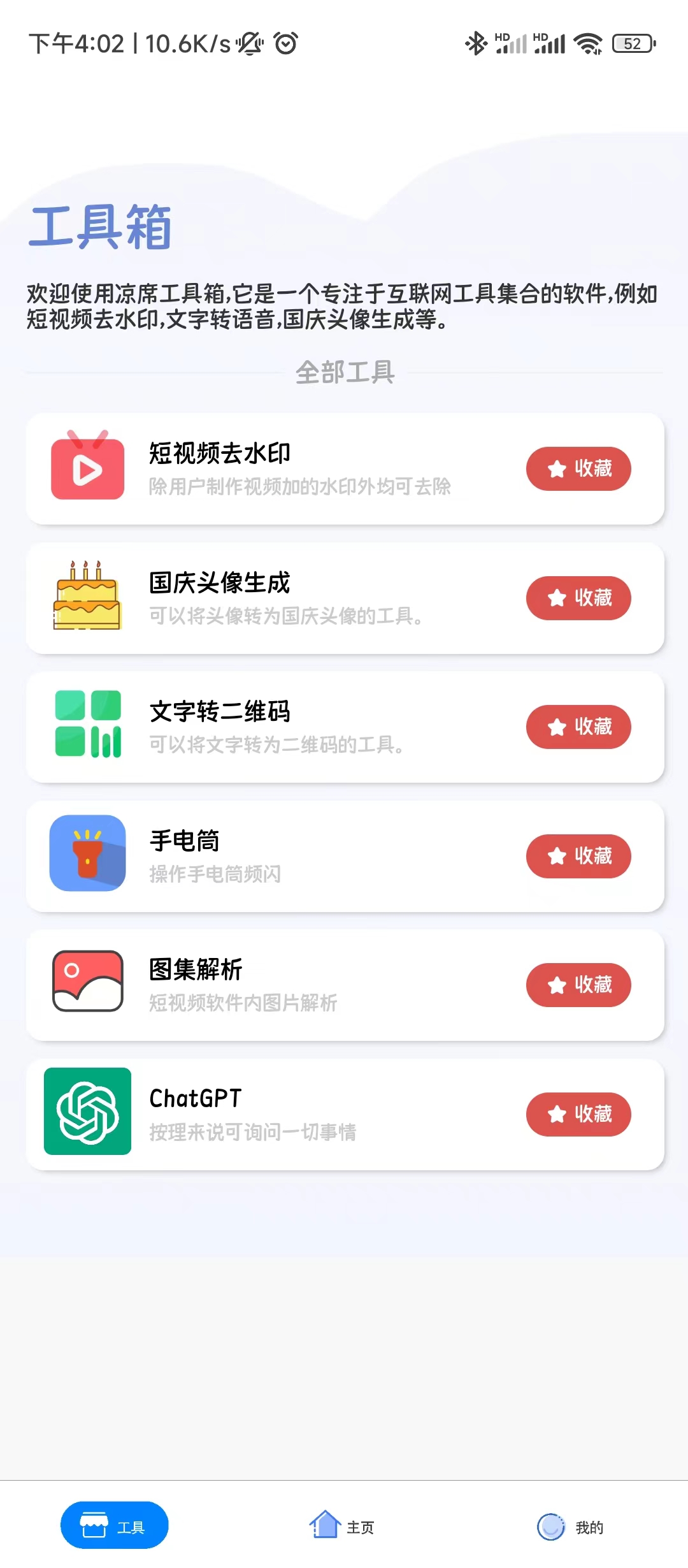Select the 短视频去水印 video play icon
This screenshot has height=1568, width=688.
point(87,468)
